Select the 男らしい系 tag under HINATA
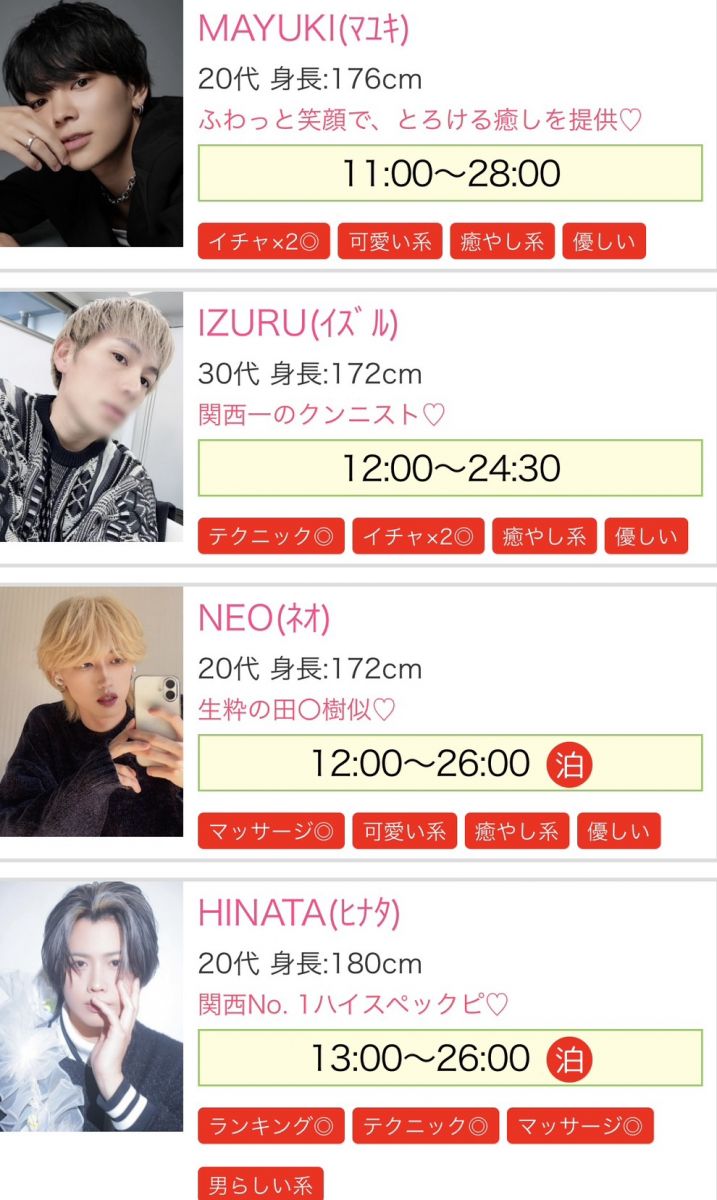This screenshot has height=1200, width=717. coord(260,1185)
